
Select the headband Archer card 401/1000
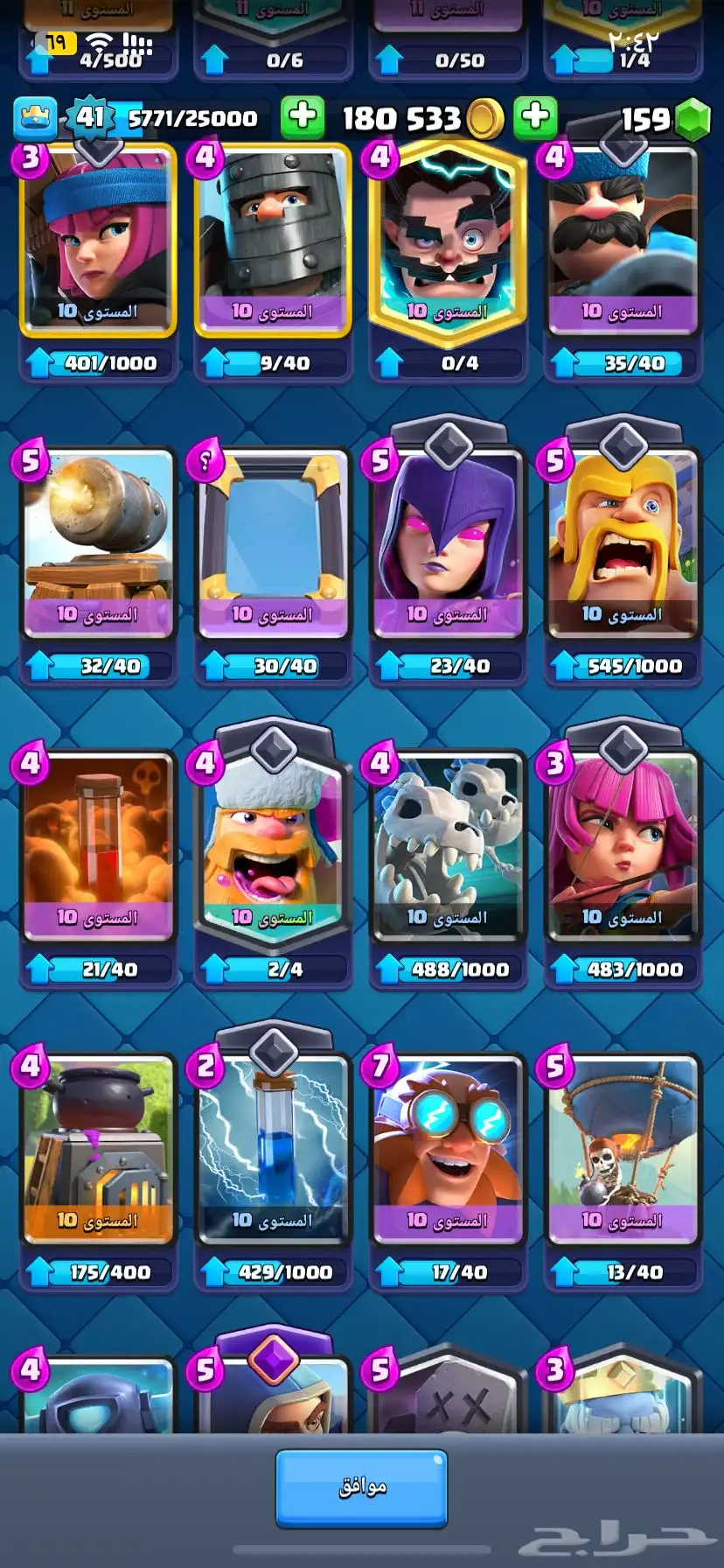pos(98,241)
